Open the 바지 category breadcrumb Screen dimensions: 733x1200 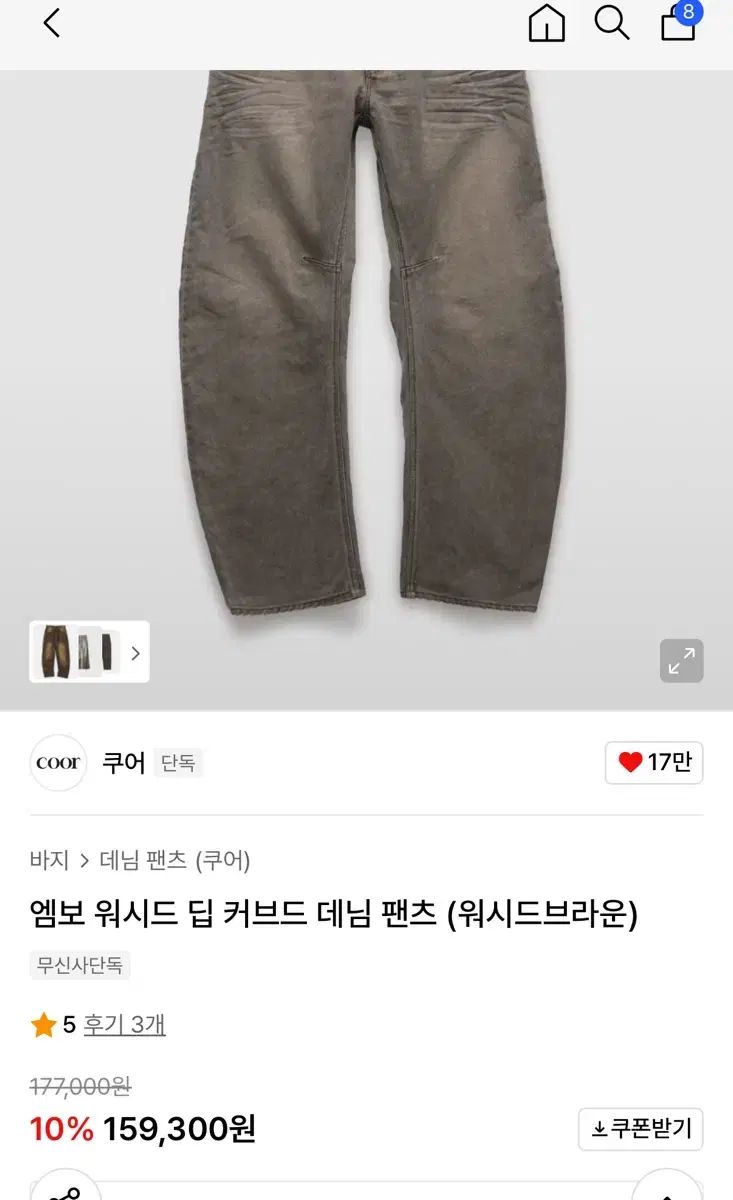click(50, 860)
